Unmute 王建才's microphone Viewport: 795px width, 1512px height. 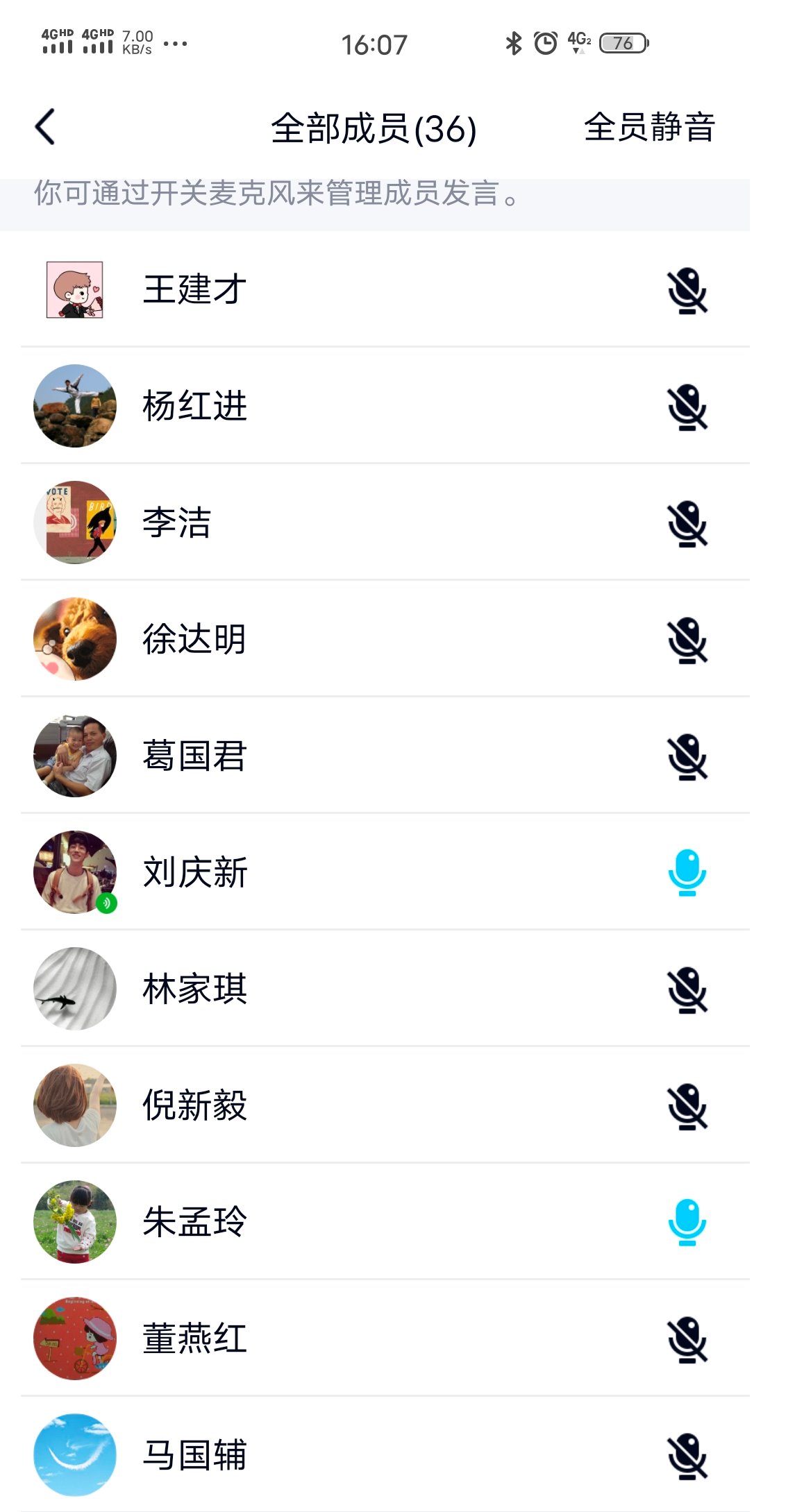[687, 291]
